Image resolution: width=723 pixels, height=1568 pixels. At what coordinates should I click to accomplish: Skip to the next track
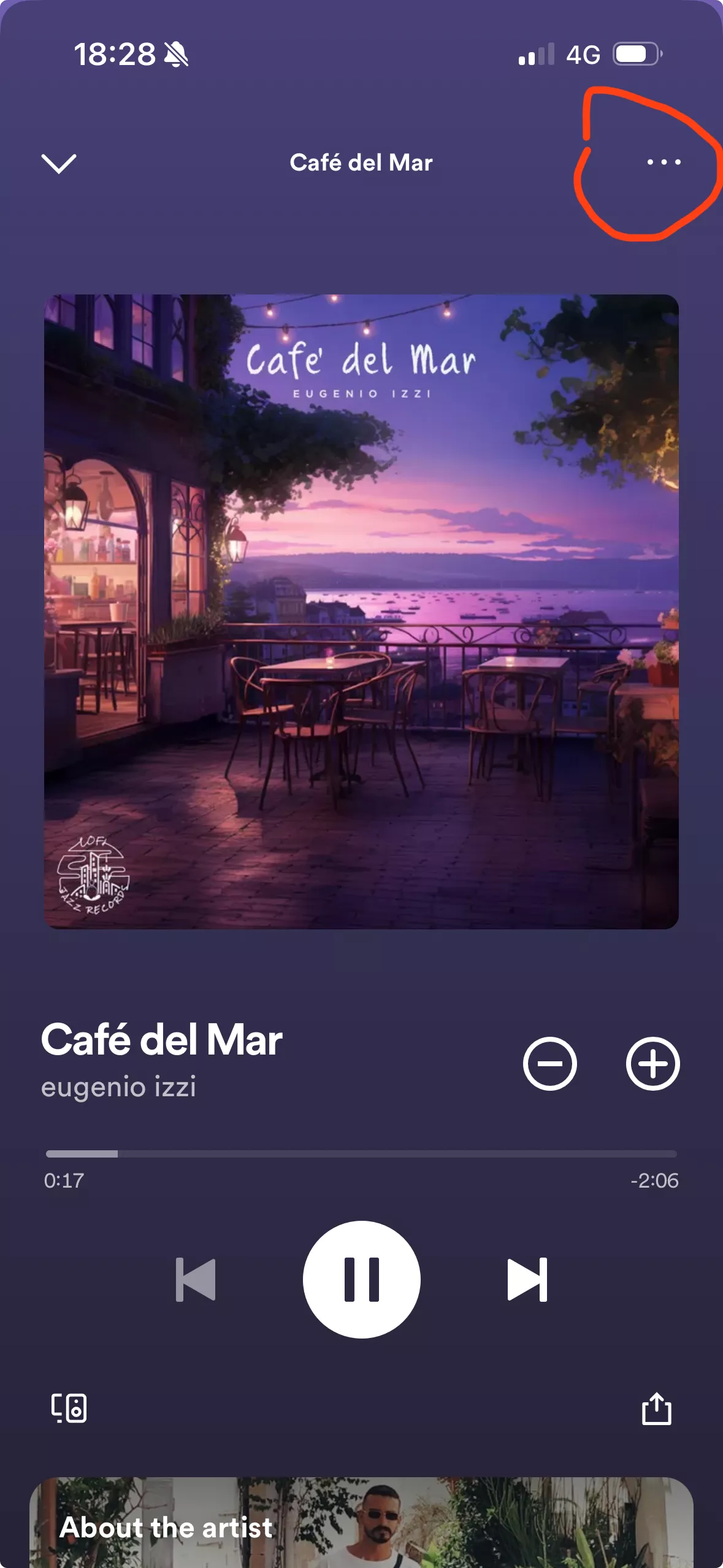tap(527, 1280)
